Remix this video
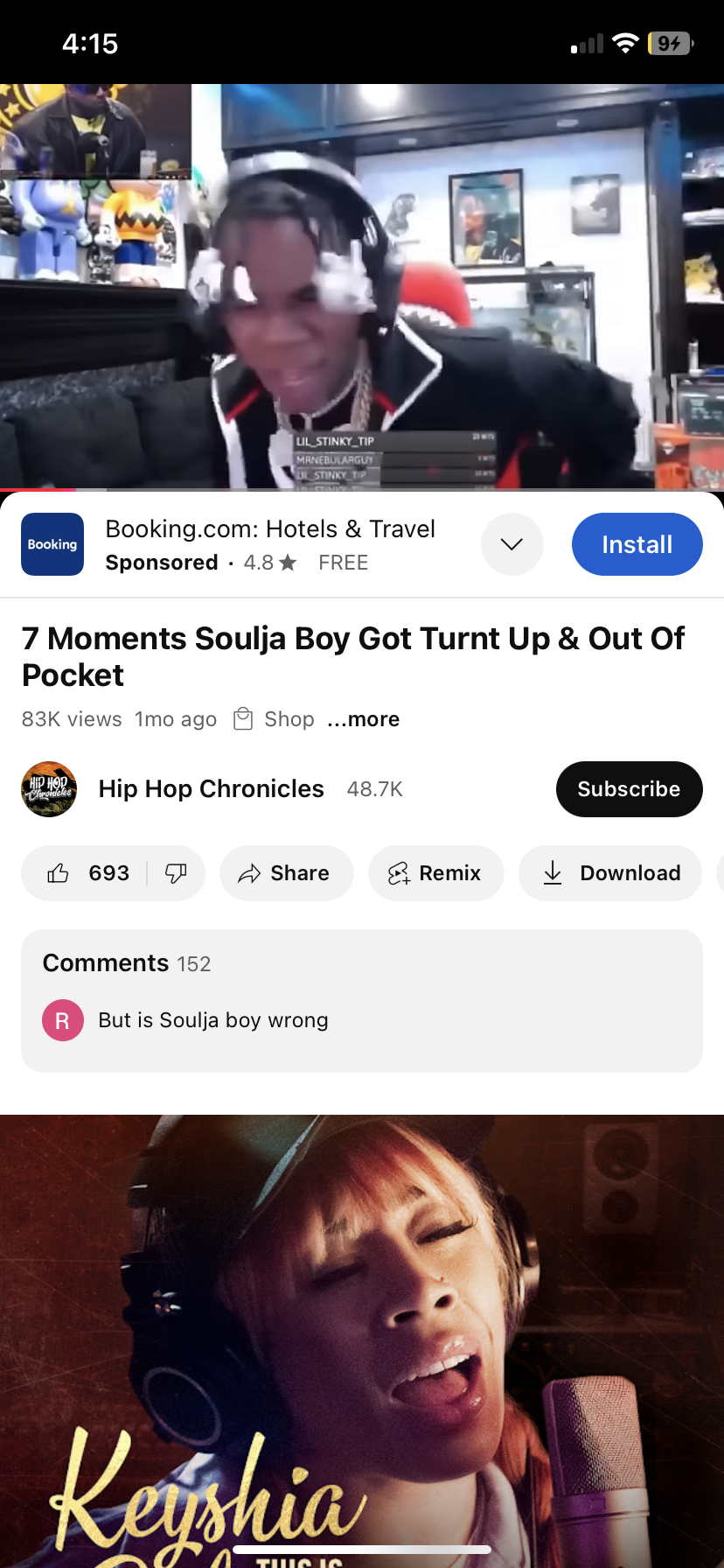This screenshot has width=724, height=1568. click(435, 873)
